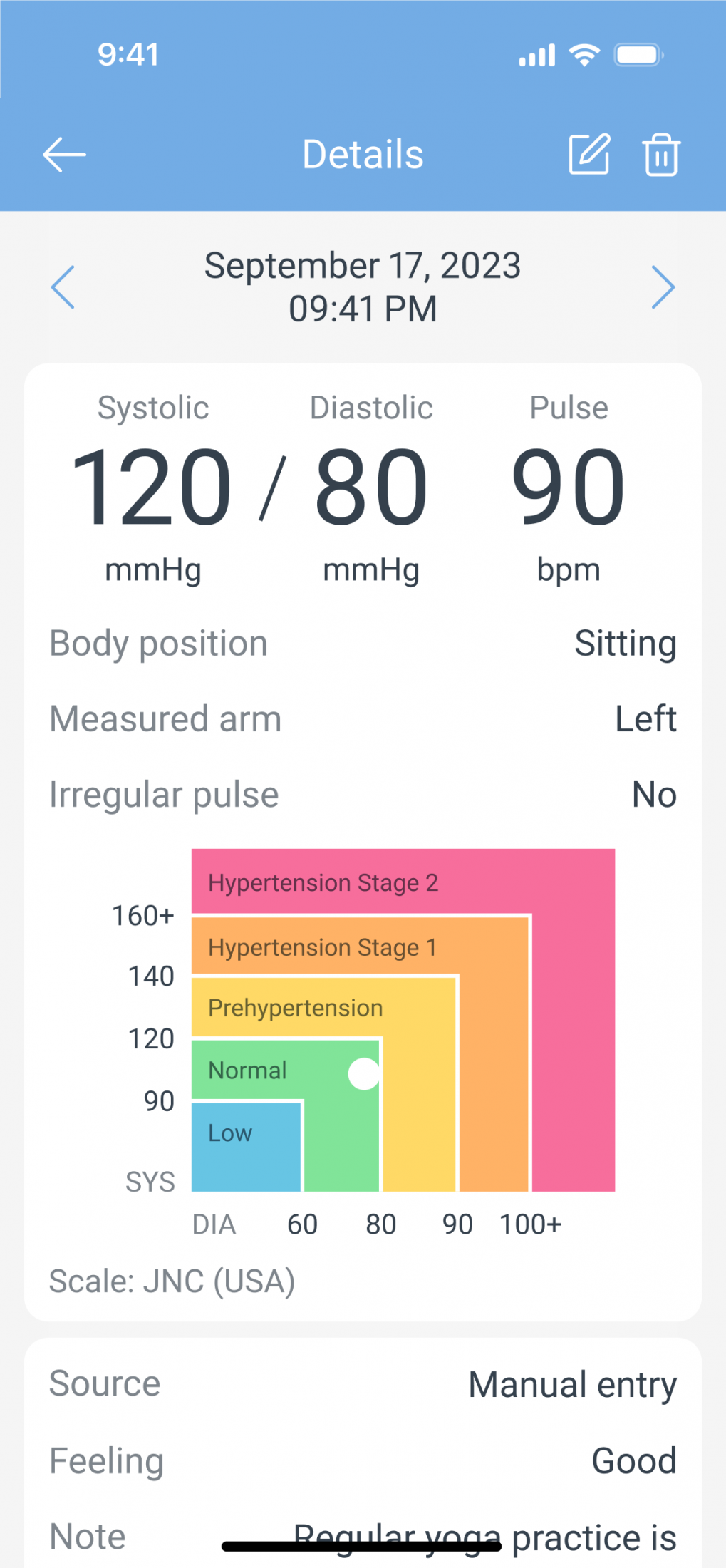Show the next measurement

click(x=663, y=287)
